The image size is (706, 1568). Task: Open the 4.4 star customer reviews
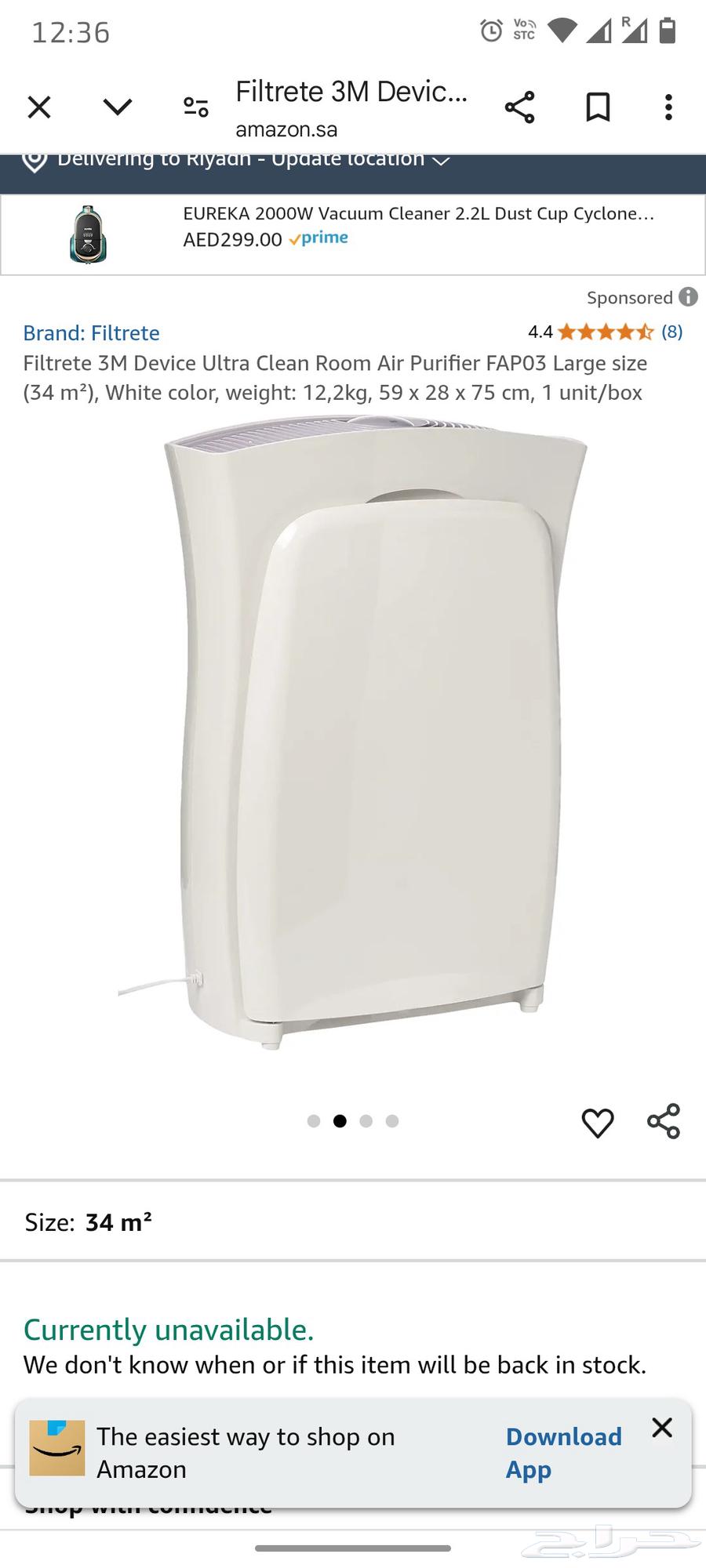pyautogui.click(x=606, y=332)
